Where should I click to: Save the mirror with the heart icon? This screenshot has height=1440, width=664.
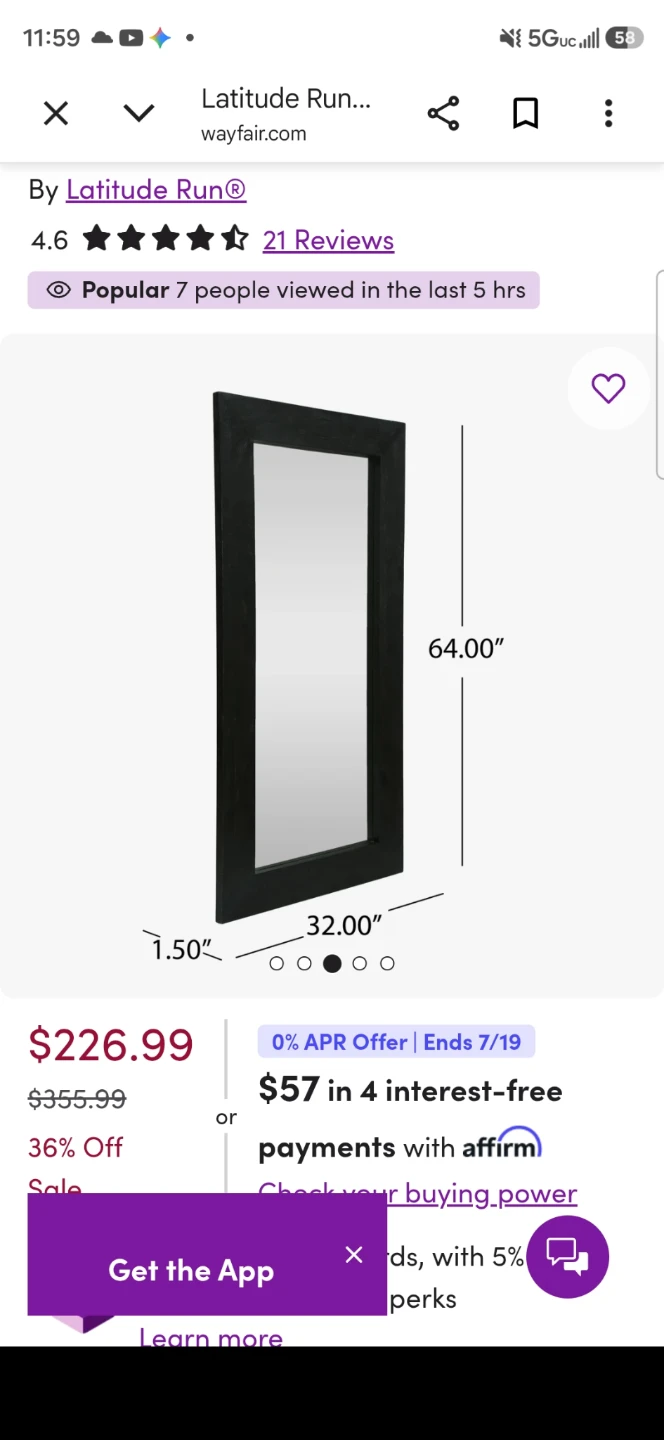(x=608, y=388)
